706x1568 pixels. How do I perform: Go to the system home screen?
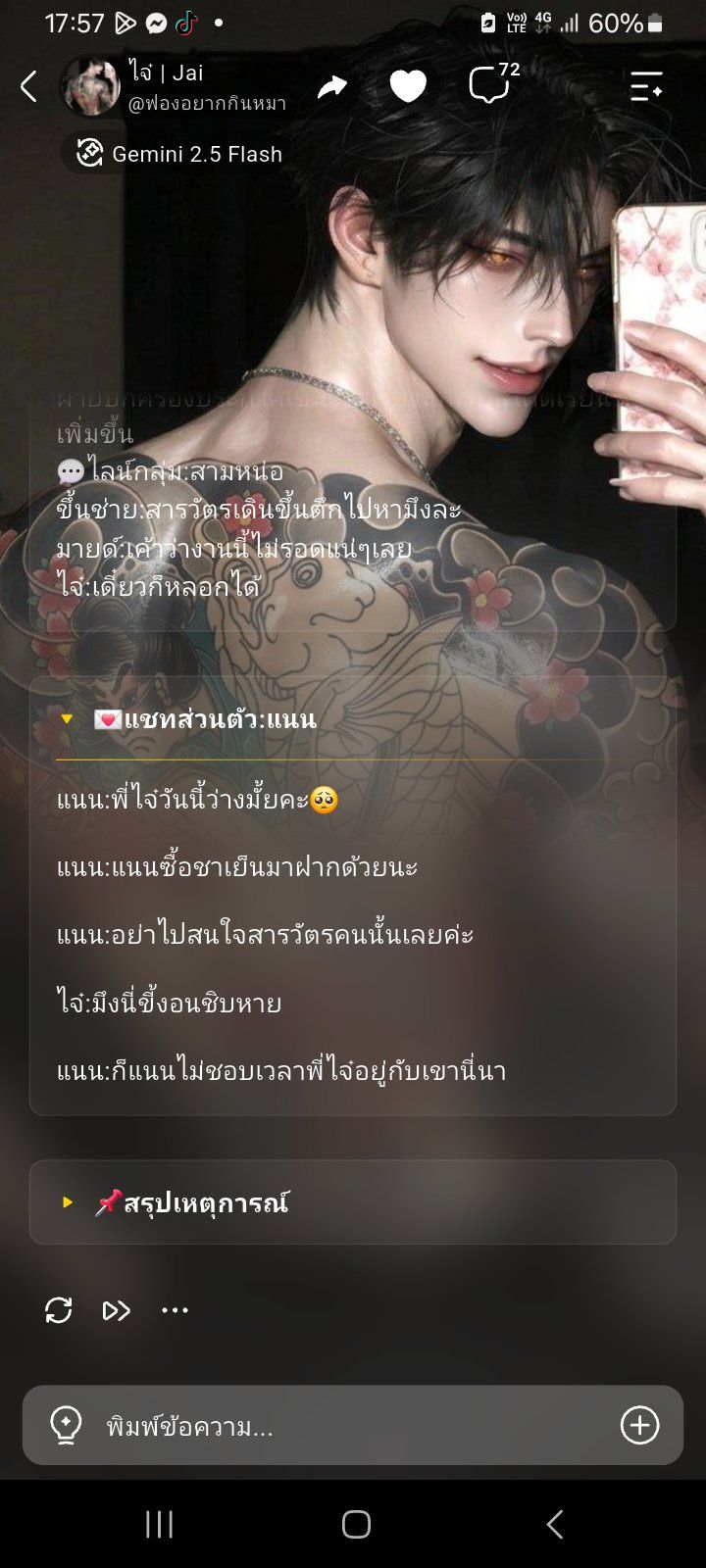[356, 1524]
